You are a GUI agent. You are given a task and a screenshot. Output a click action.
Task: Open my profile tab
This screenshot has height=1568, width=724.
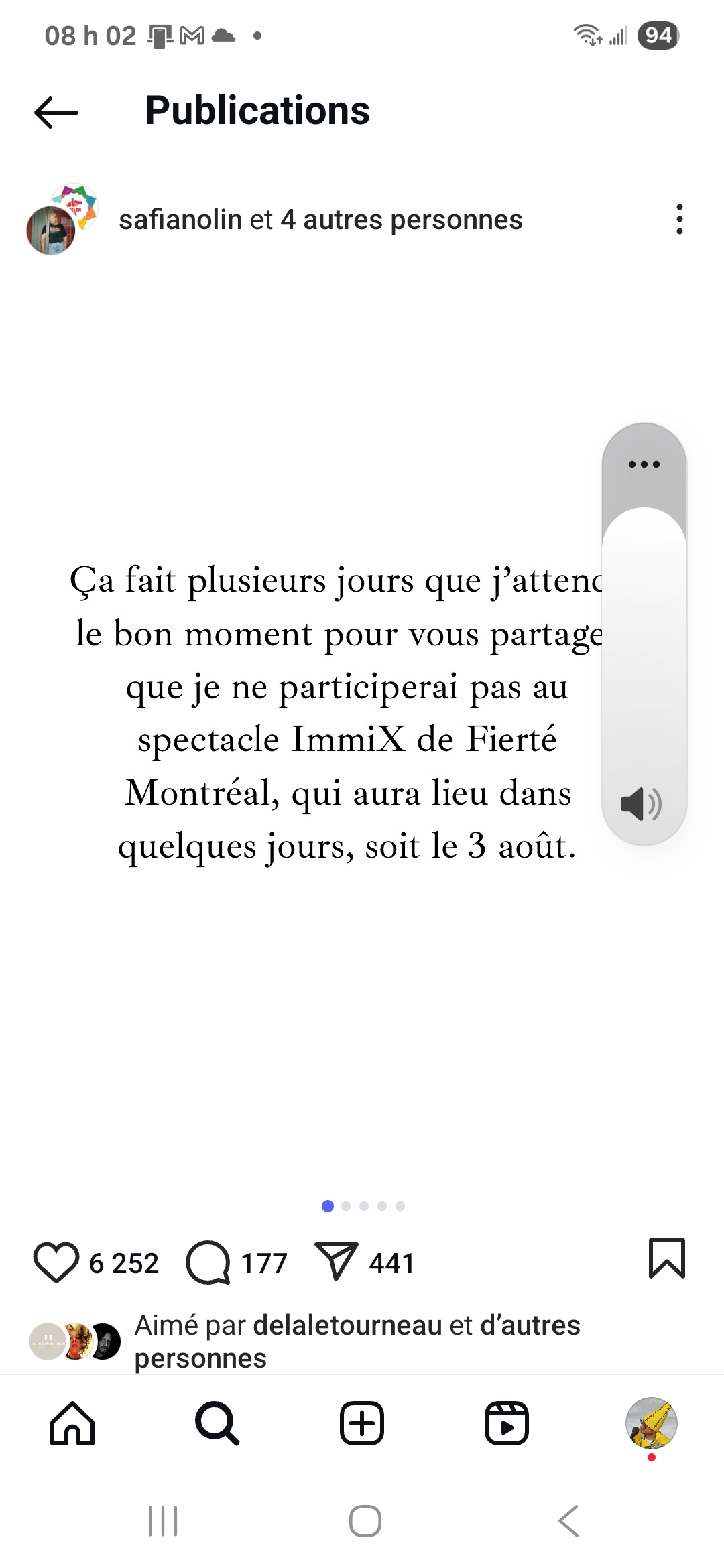pyautogui.click(x=651, y=1422)
